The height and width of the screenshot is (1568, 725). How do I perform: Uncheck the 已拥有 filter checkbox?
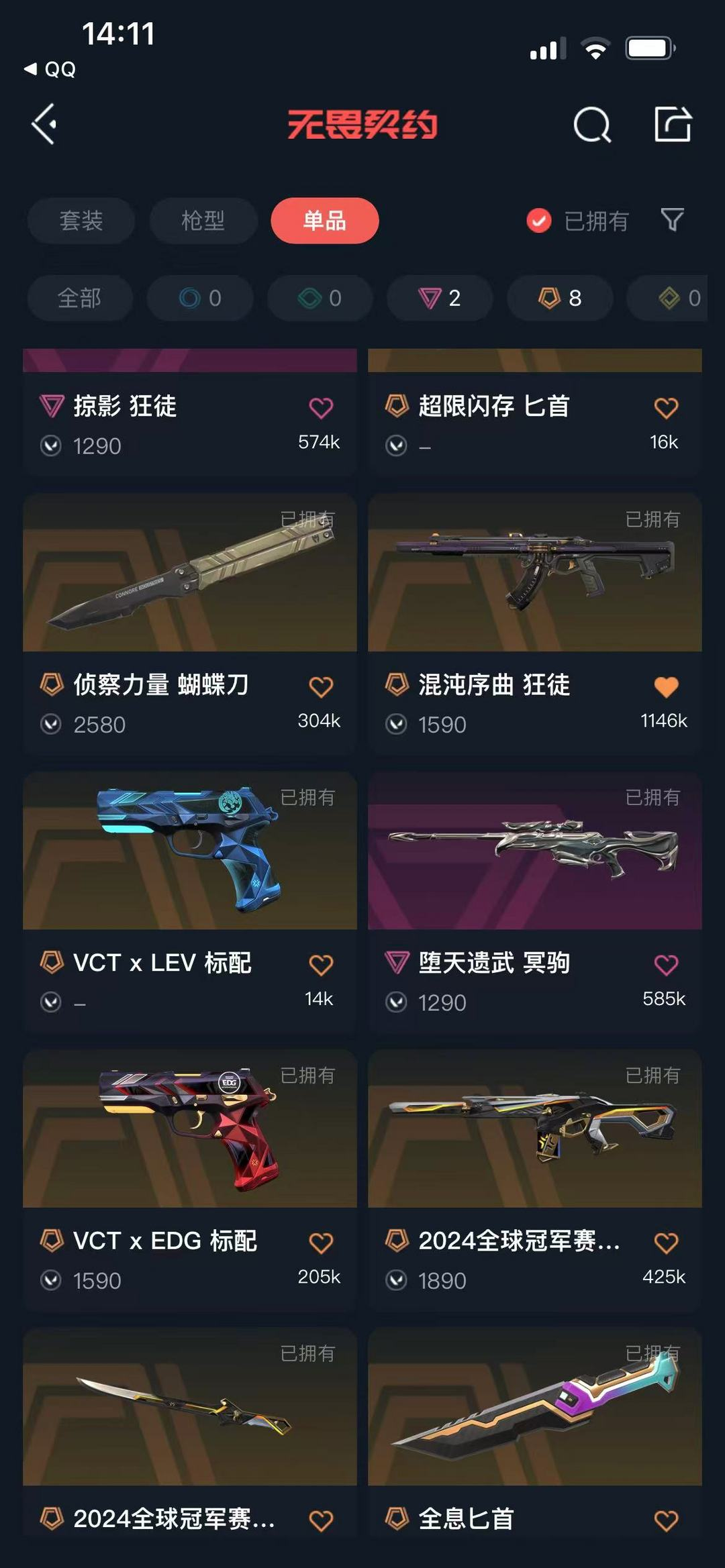pos(539,220)
